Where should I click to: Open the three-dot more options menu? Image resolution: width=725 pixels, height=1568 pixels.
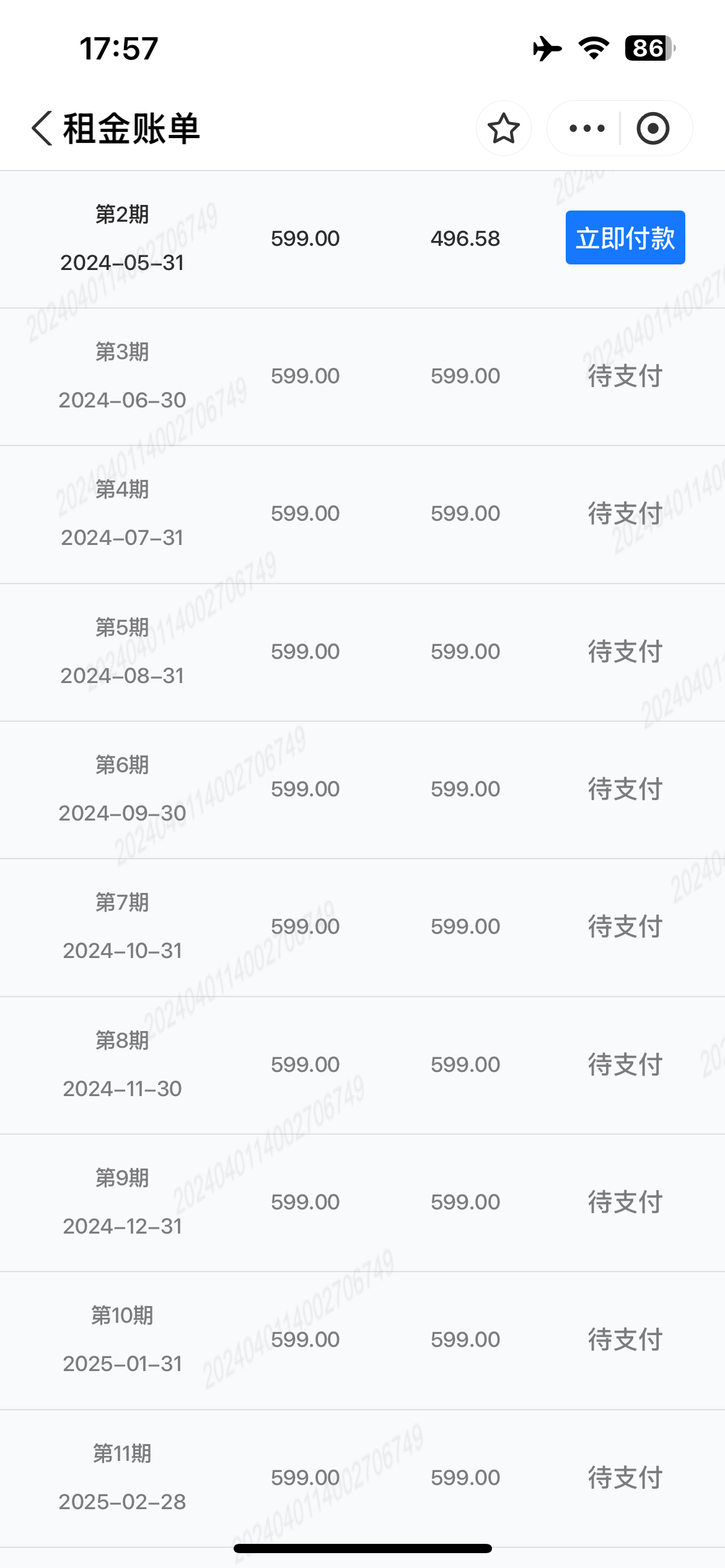pyautogui.click(x=586, y=128)
